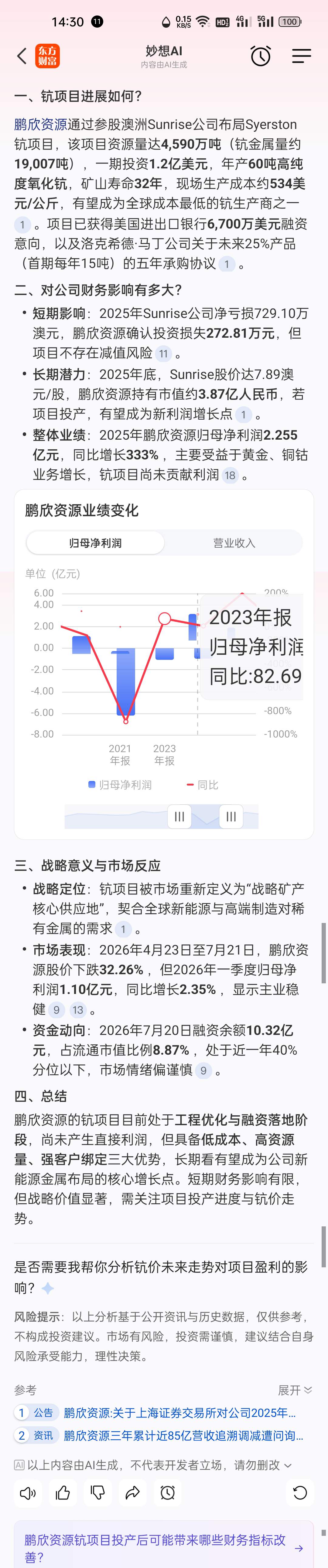The image size is (328, 1568).
Task: Open reference 2 资讯 about 85亿营收
Action: click(159, 1436)
